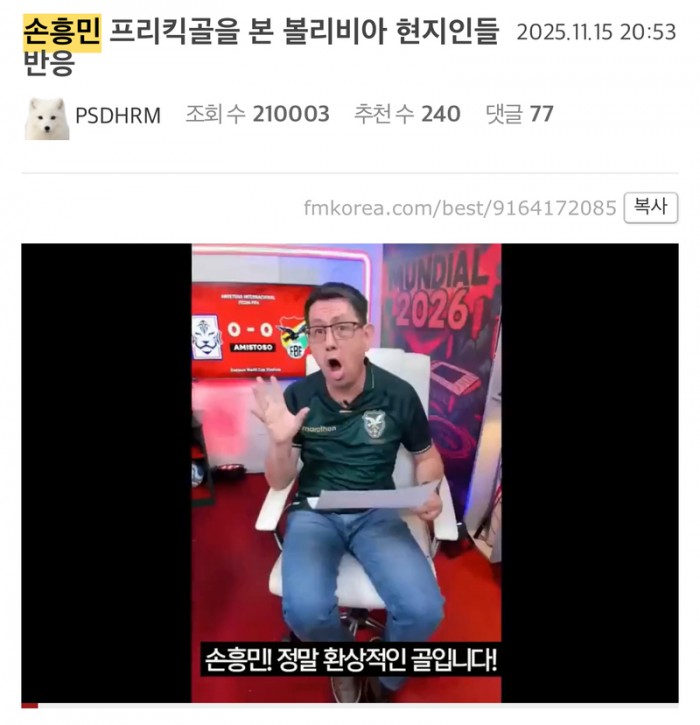Copy the post link with 복사 button
The width and height of the screenshot is (700, 725).
[x=650, y=207]
